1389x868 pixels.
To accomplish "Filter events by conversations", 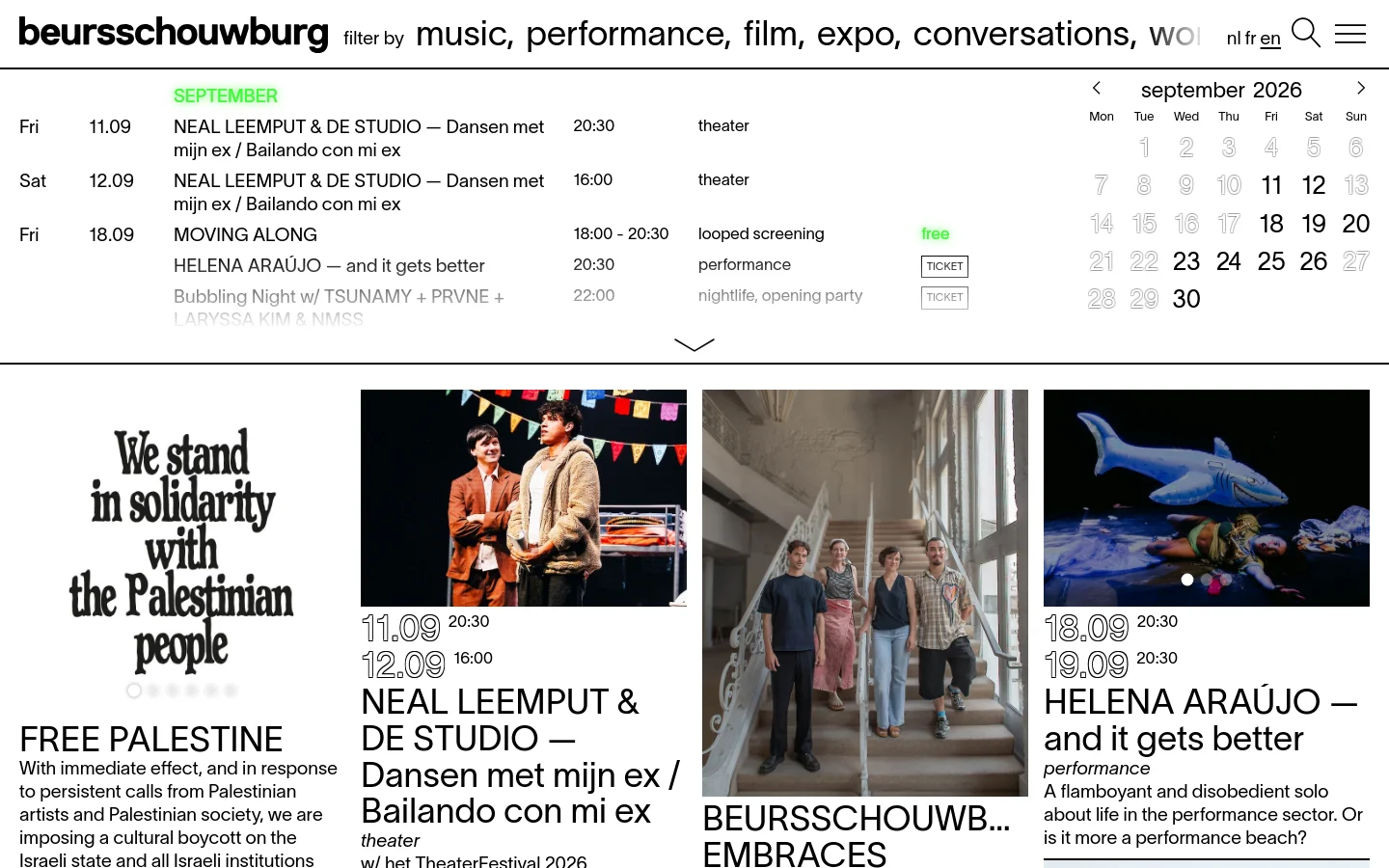I will [x=1025, y=34].
